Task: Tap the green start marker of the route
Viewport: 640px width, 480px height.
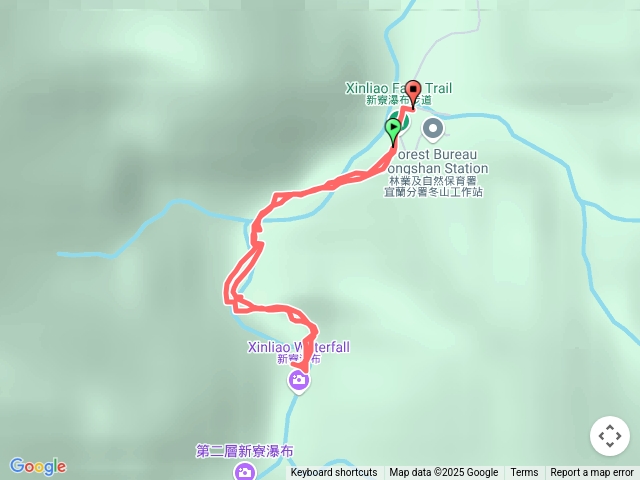Action: click(395, 127)
